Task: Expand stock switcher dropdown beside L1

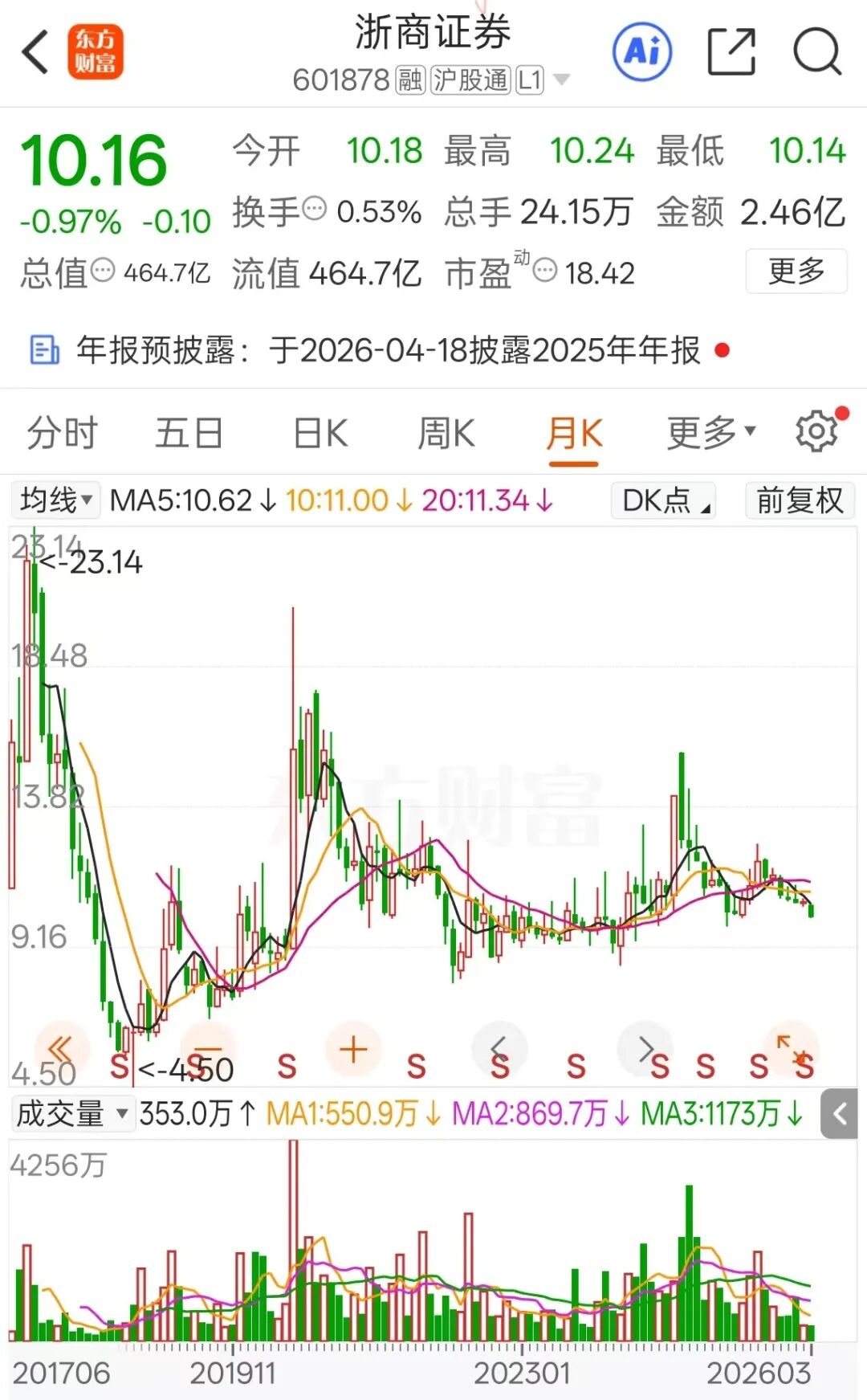Action: click(562, 80)
